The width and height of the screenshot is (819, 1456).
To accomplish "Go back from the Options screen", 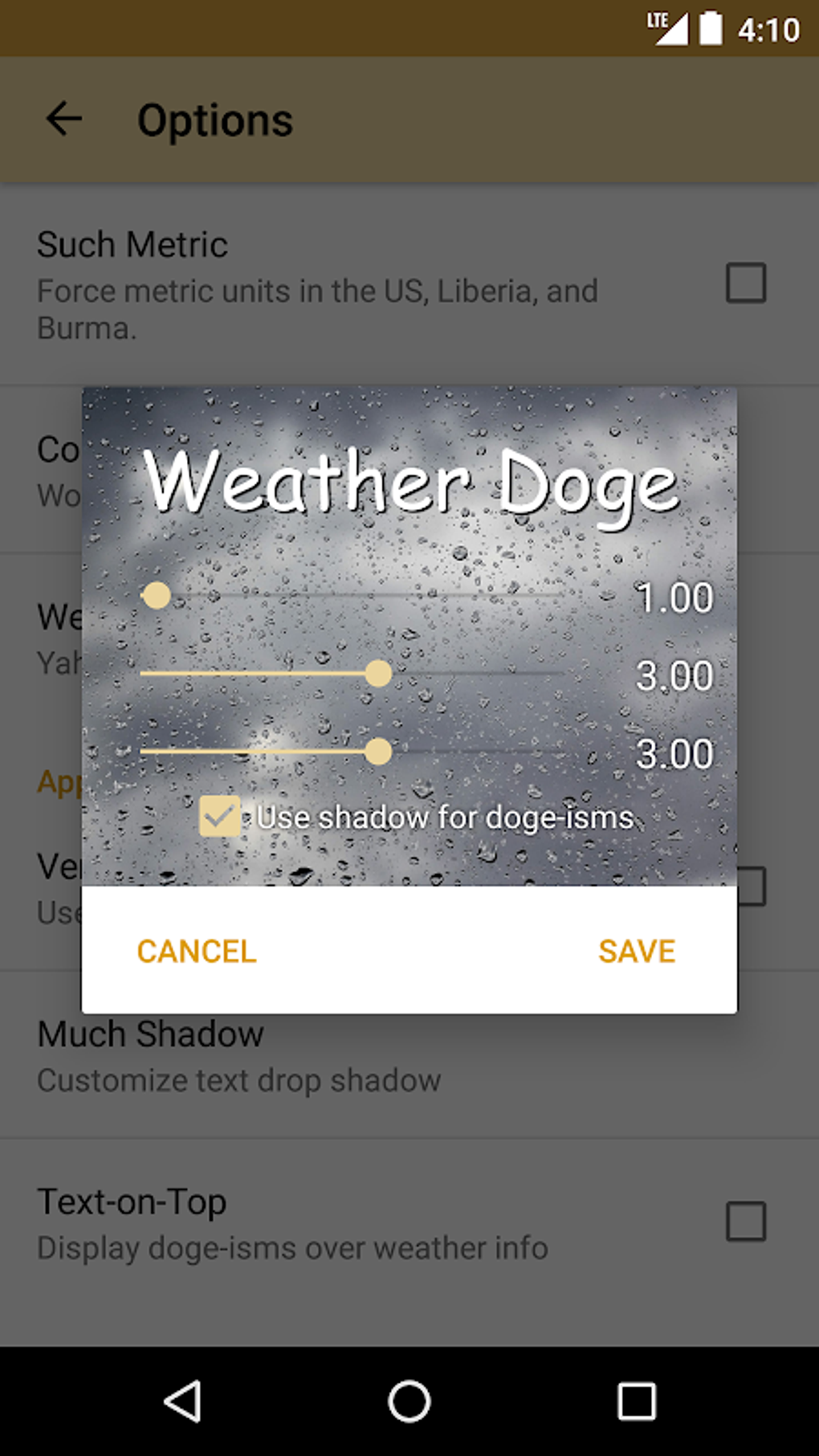I will point(64,120).
